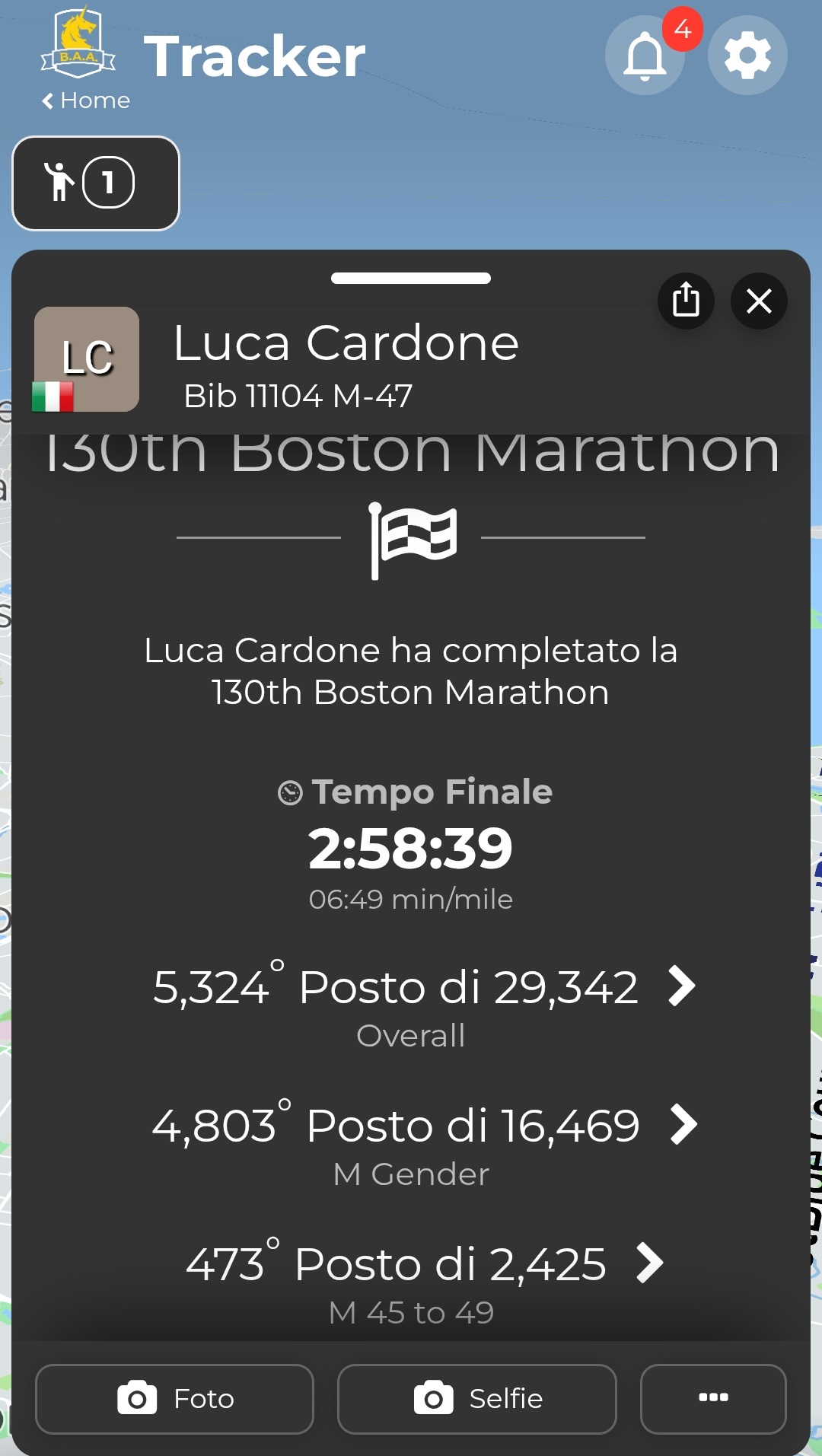Open the M 45 to 49 ranking

tap(650, 1263)
